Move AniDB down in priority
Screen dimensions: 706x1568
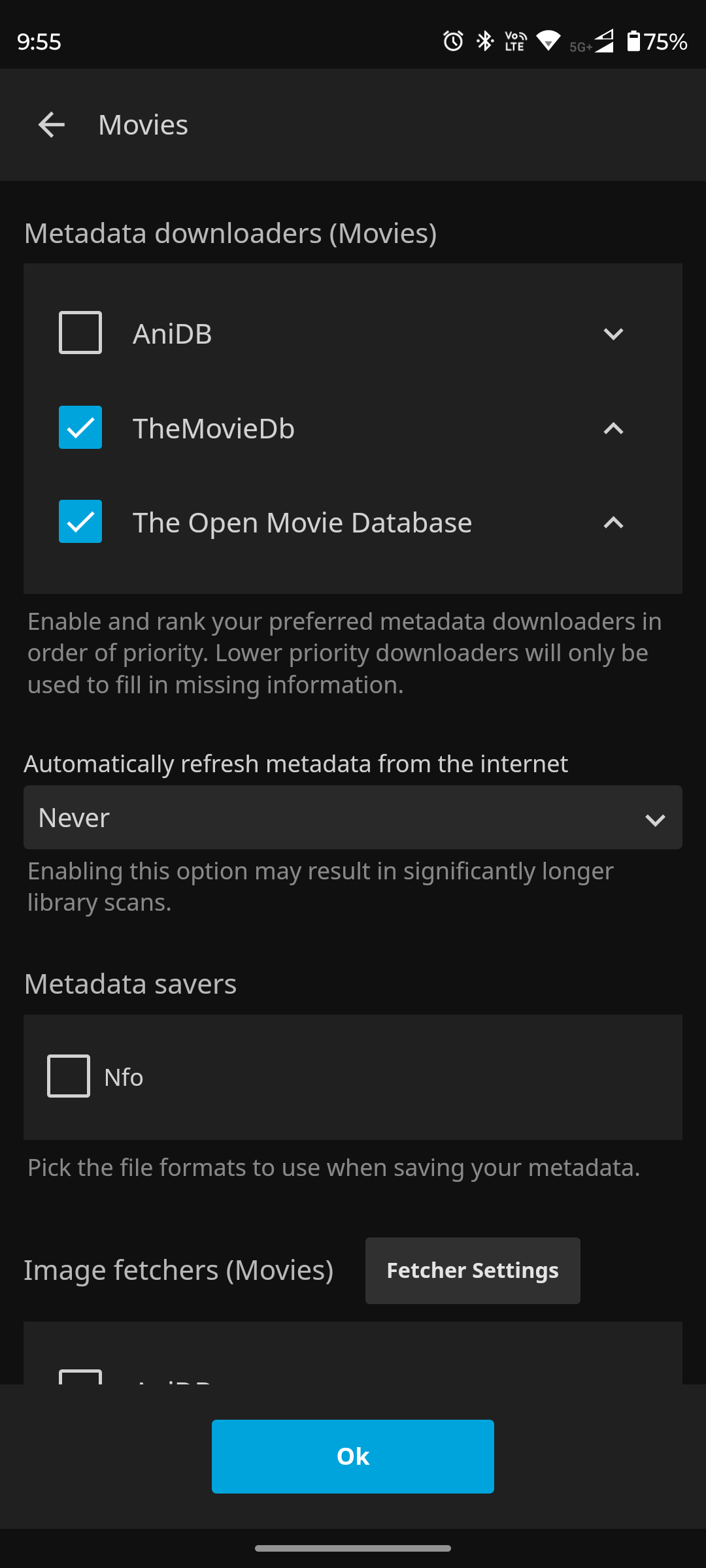pos(613,334)
